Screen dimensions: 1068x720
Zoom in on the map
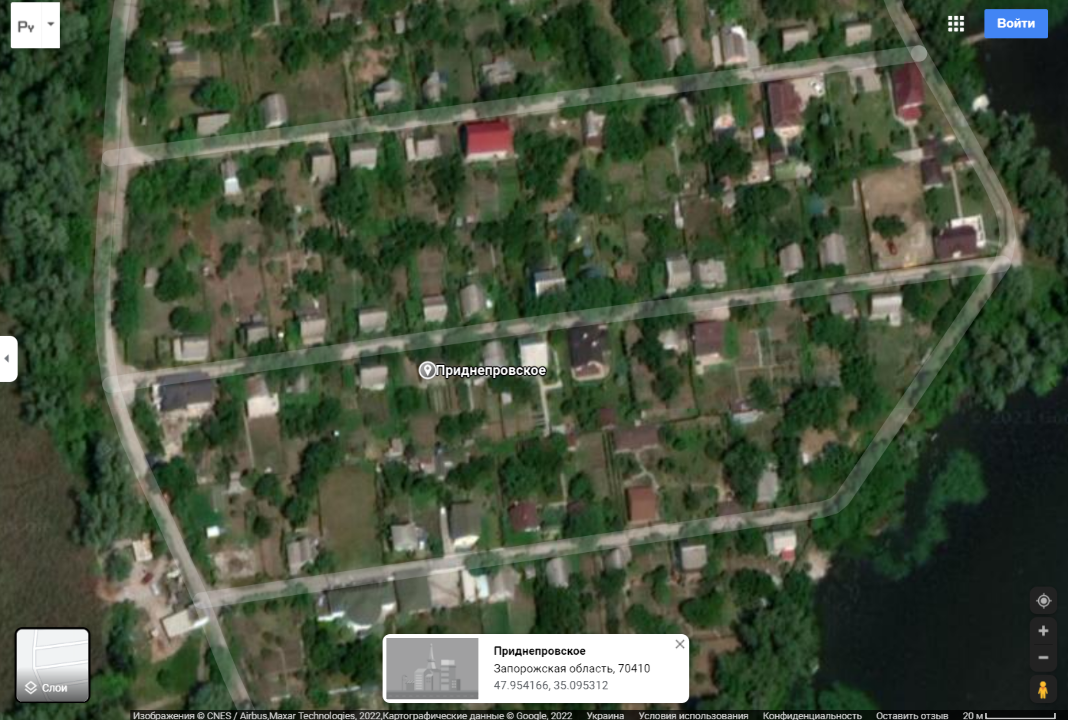[x=1043, y=631]
